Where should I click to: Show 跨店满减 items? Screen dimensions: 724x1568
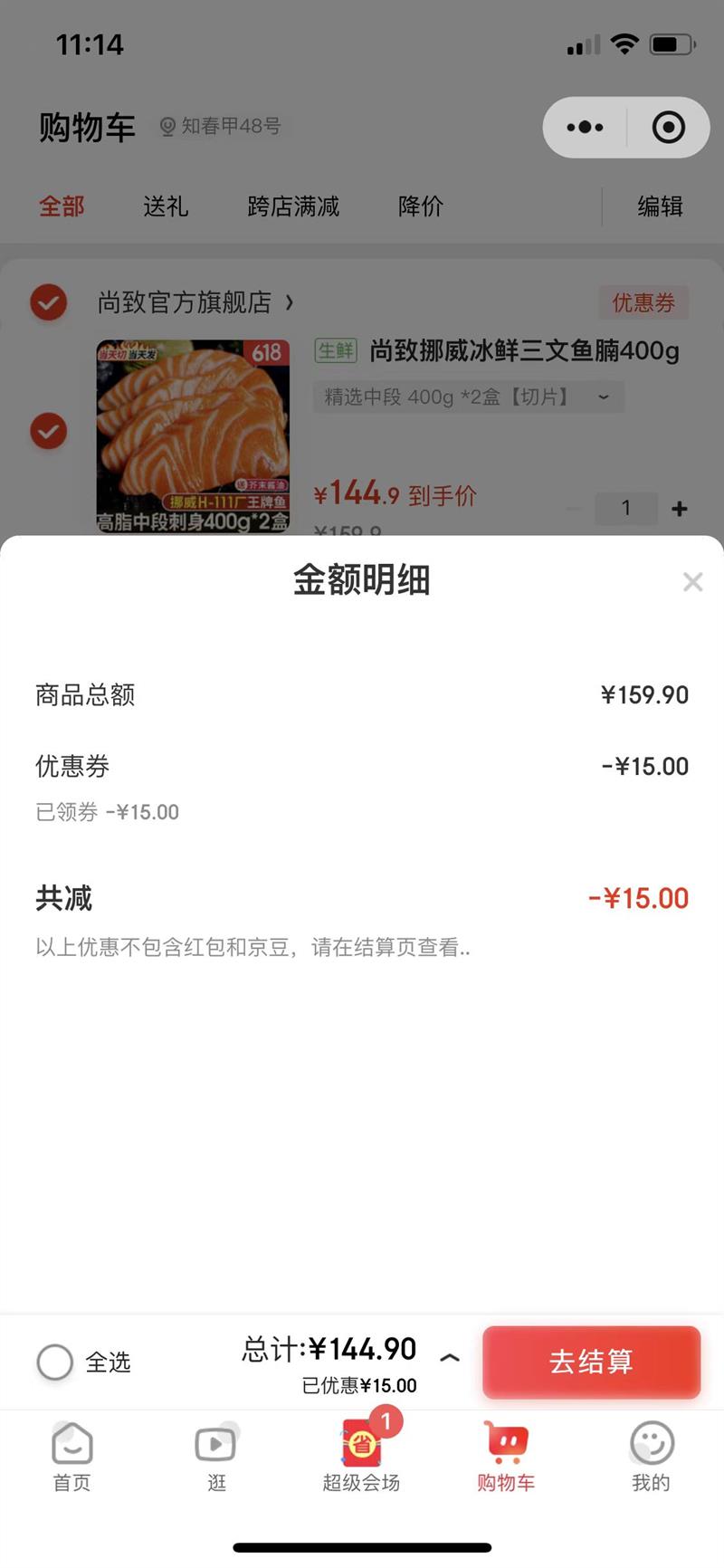pos(293,206)
